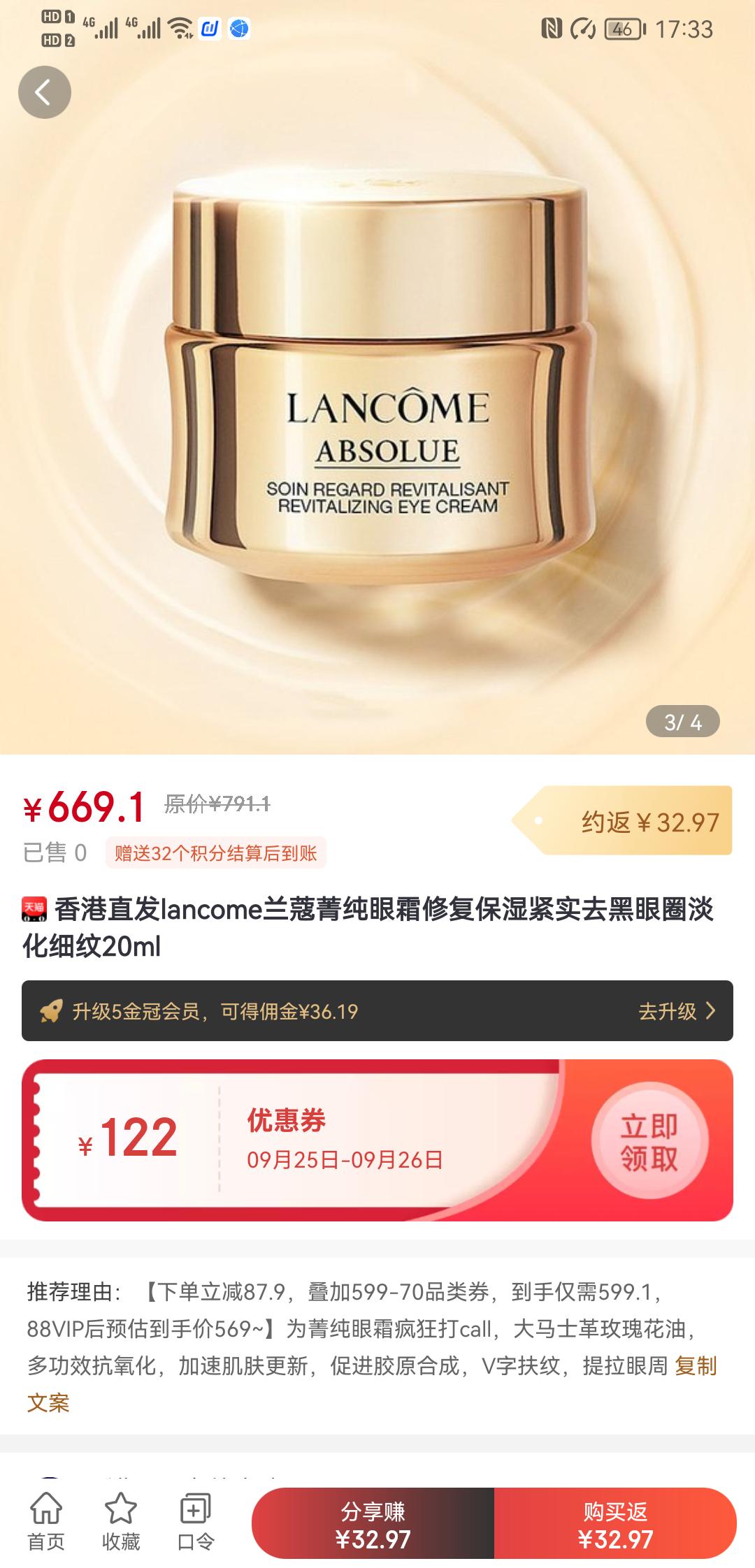This screenshot has width=755, height=1568.
Task: Go back using the top-left arrow
Action: tap(44, 92)
